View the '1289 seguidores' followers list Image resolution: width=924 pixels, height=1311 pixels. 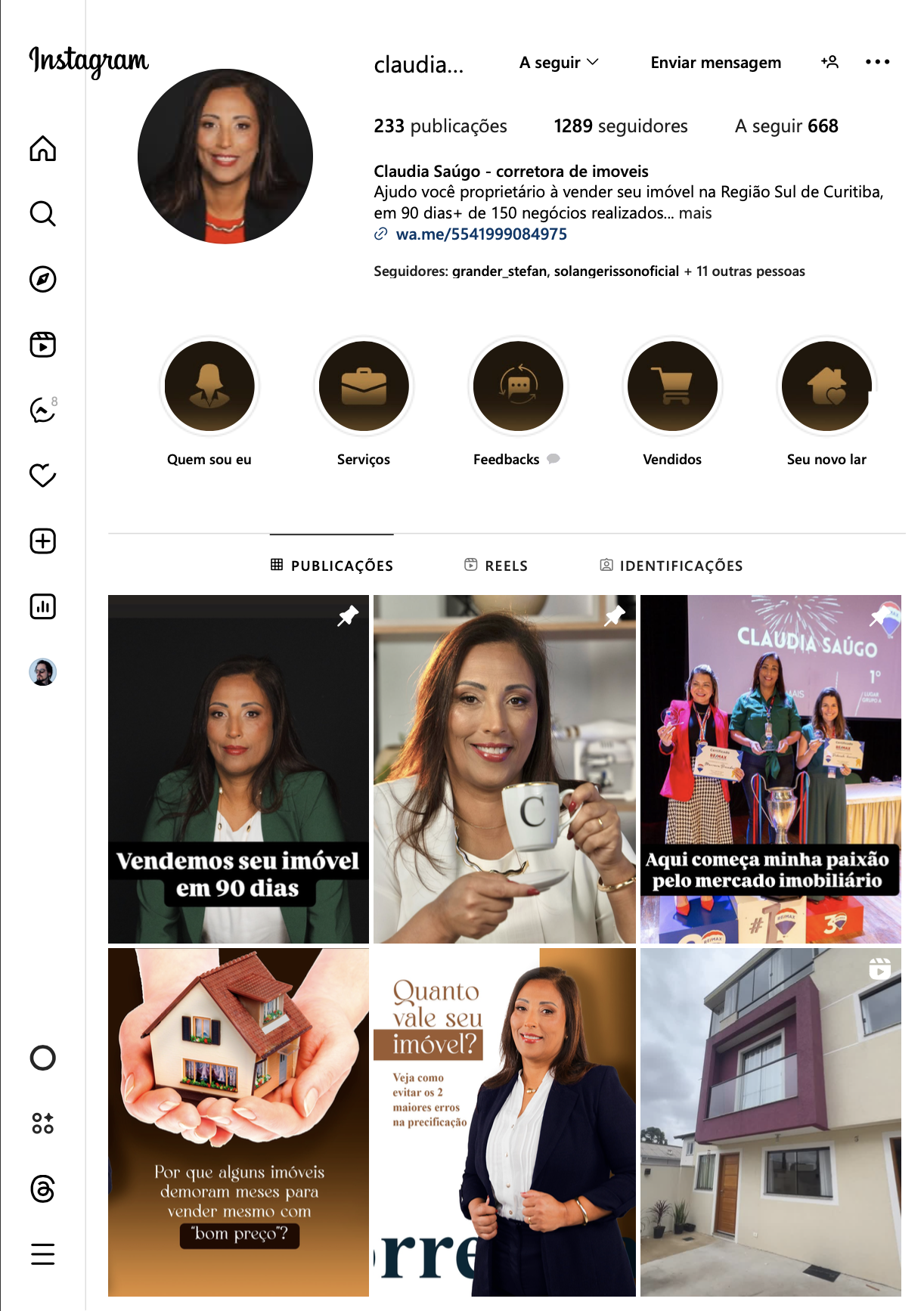tap(620, 126)
